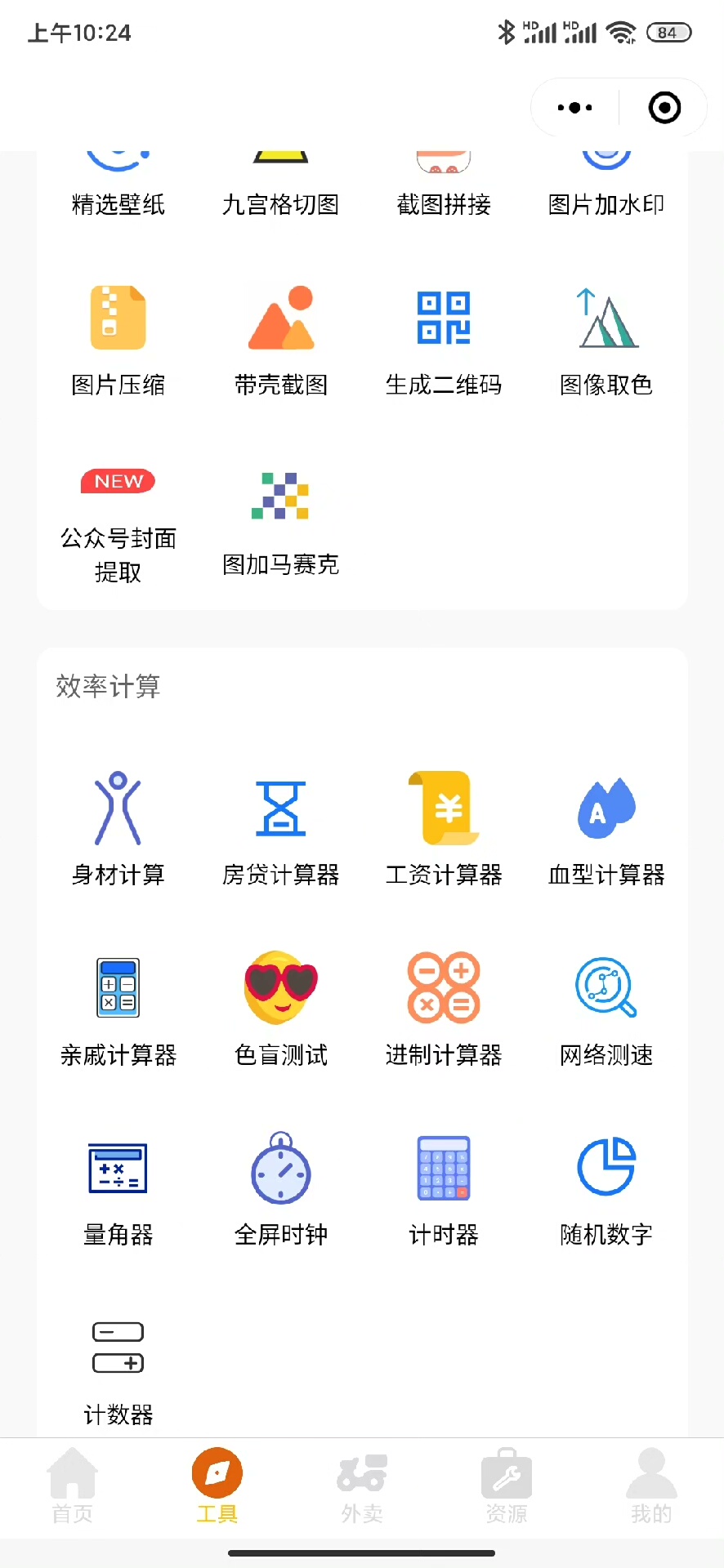Launch the 图加马赛克 tool
This screenshot has height=1568, width=724.
(281, 523)
